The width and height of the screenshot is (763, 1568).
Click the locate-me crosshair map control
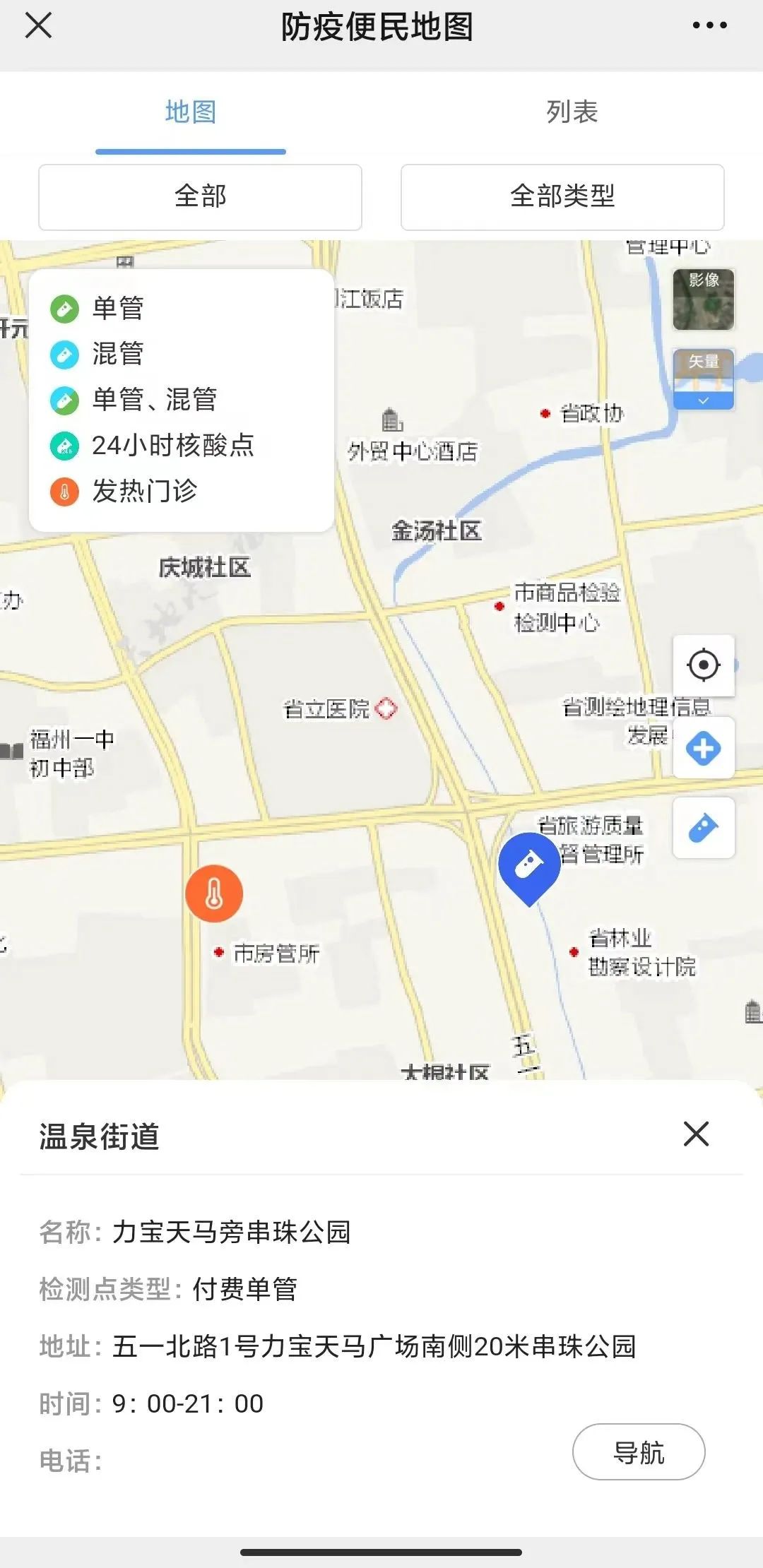[x=704, y=664]
